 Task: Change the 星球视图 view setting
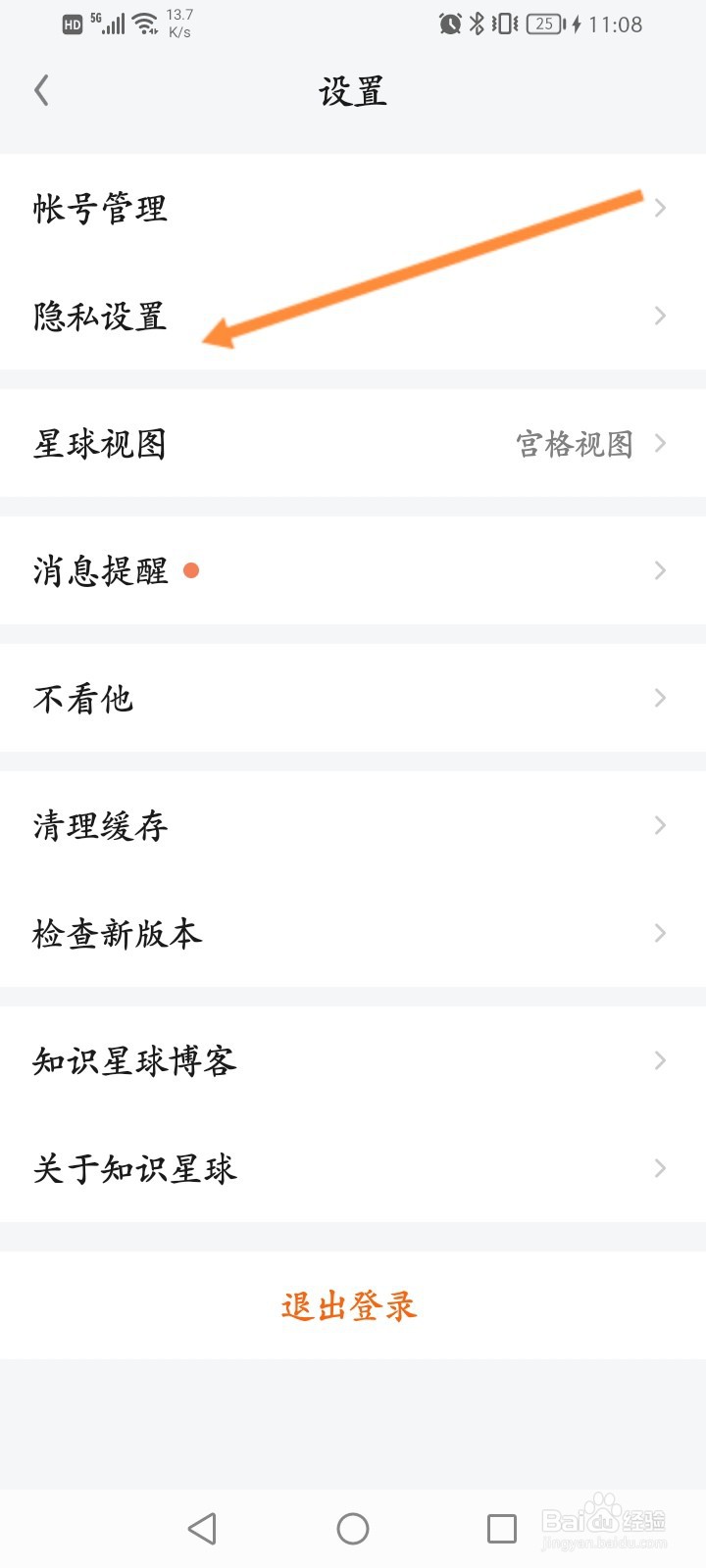353,443
